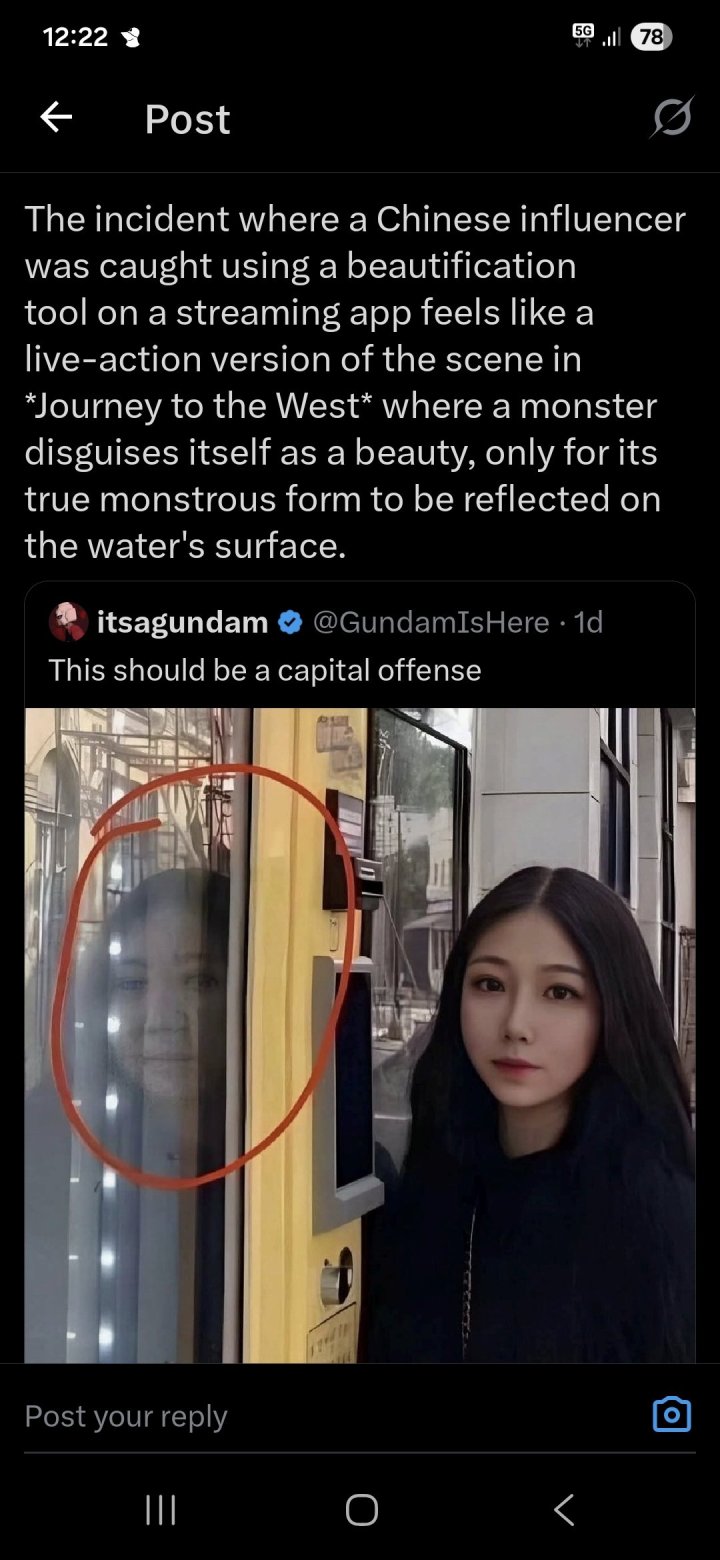Screen dimensions: 720x1560
Task: Go back using the arrow icon
Action: [56, 118]
